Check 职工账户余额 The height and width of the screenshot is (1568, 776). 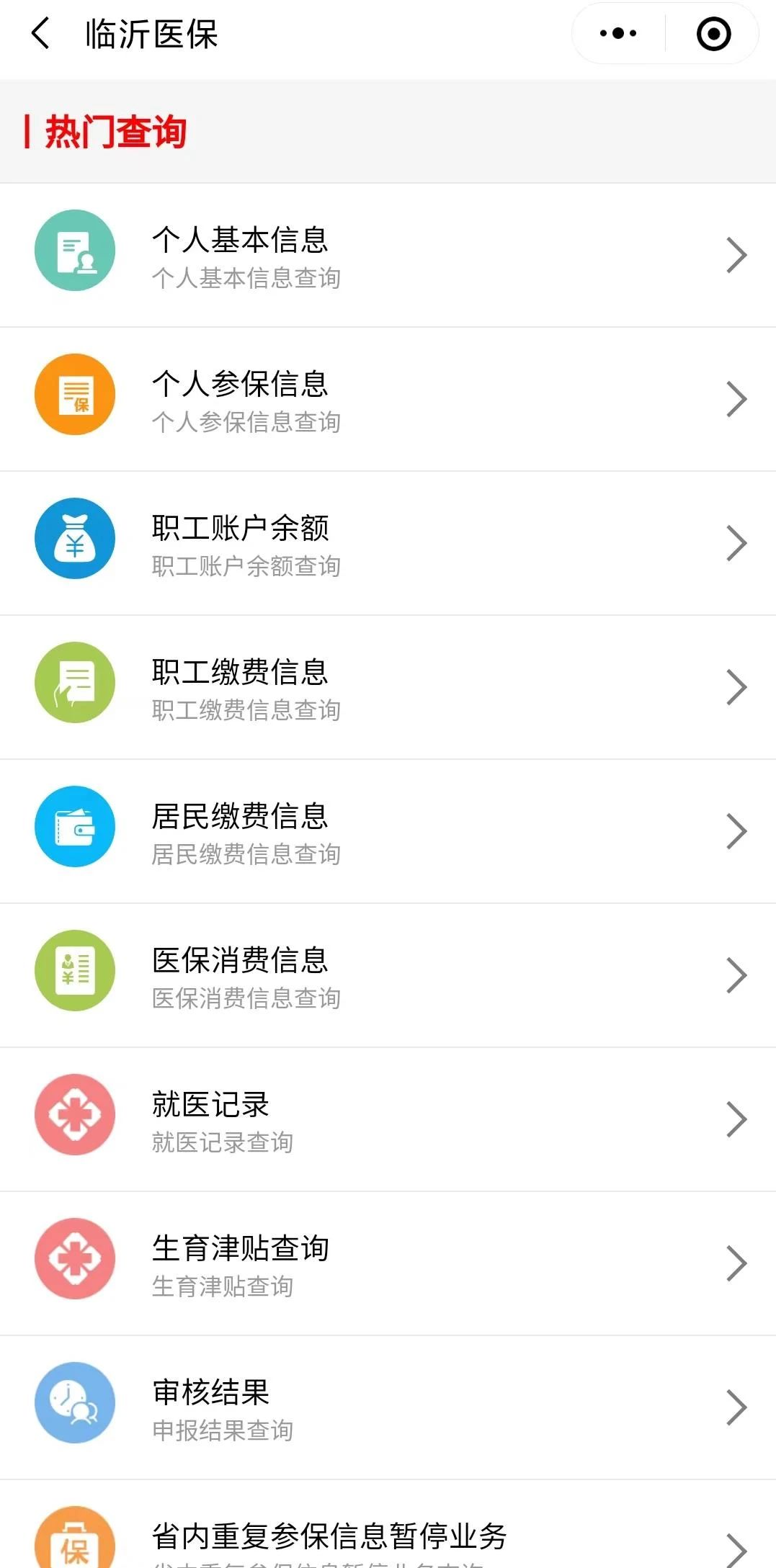pyautogui.click(x=388, y=543)
